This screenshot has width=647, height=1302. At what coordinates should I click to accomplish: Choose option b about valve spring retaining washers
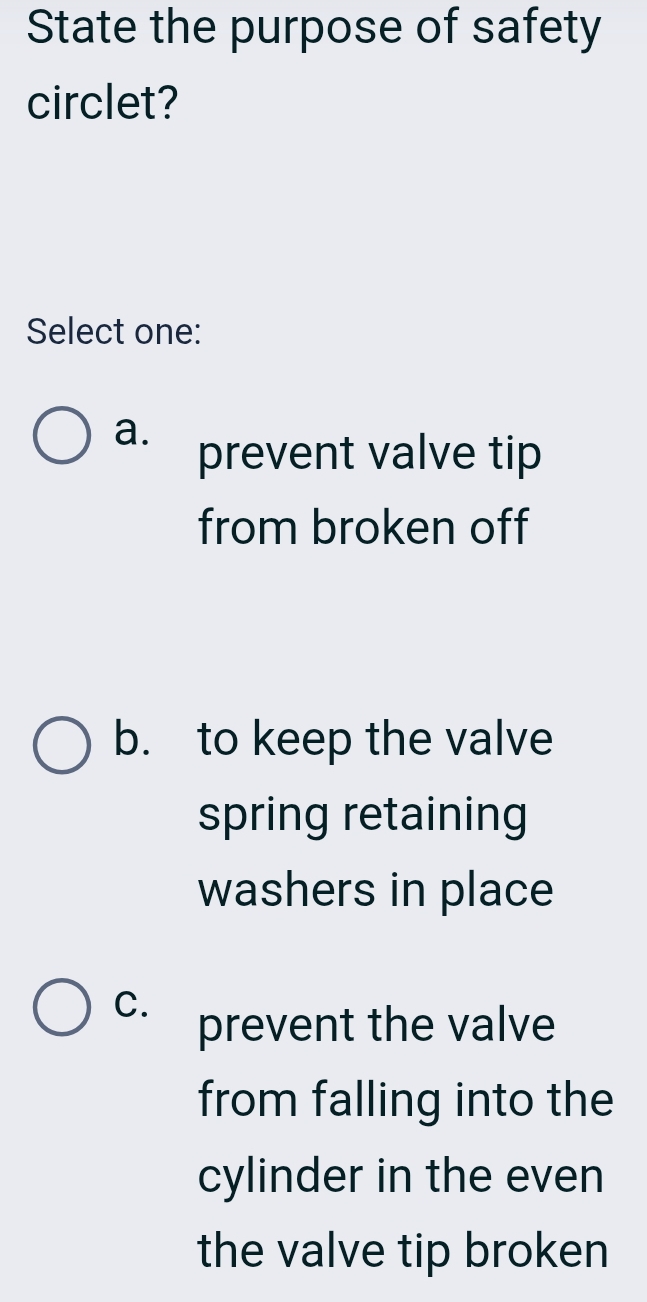pyautogui.click(x=63, y=745)
